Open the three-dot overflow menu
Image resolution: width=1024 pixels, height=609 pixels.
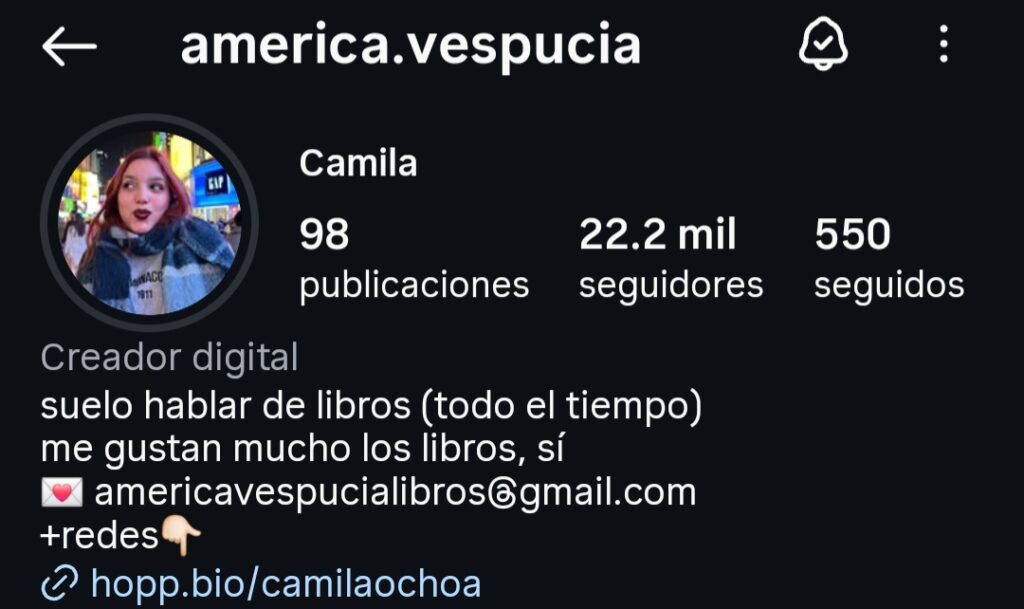point(943,45)
